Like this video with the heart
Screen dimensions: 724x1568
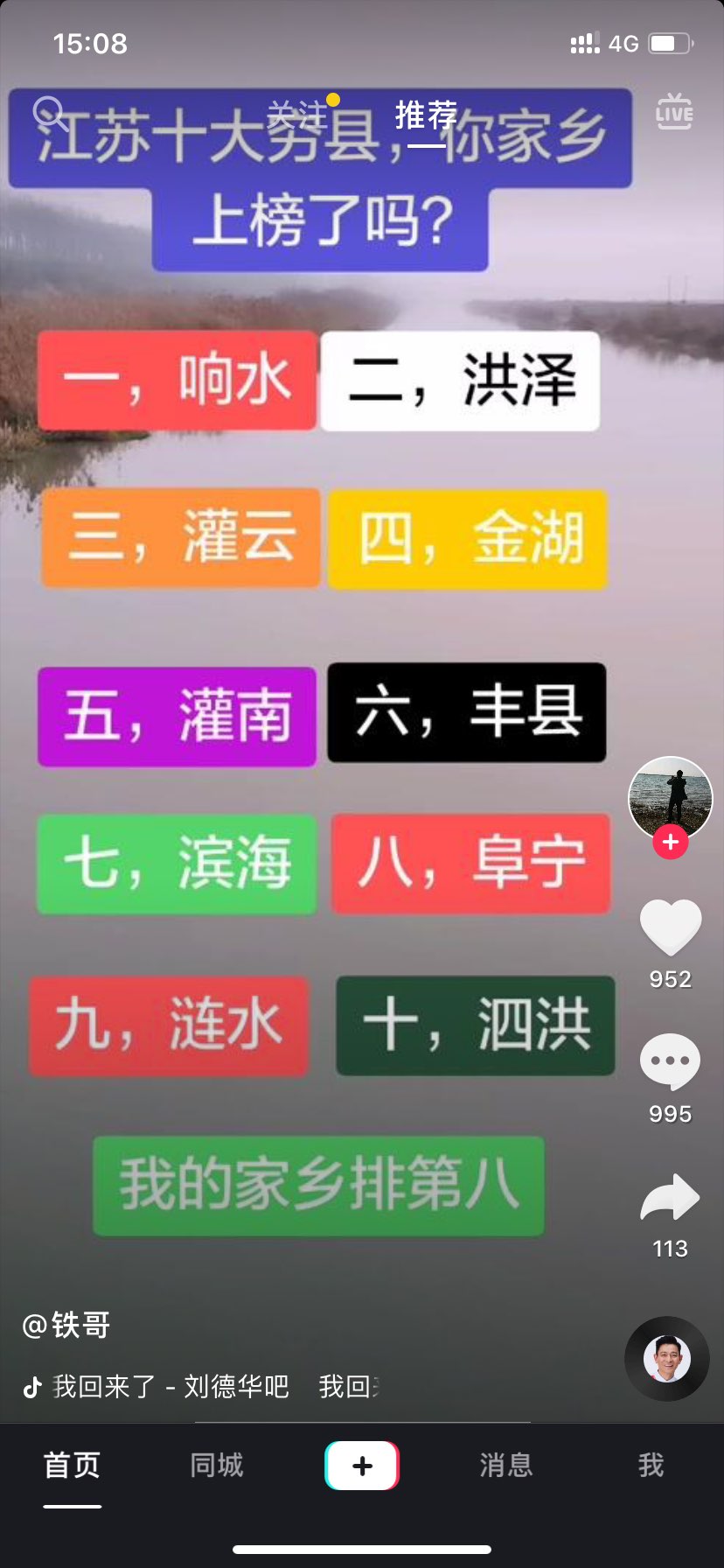click(x=671, y=926)
